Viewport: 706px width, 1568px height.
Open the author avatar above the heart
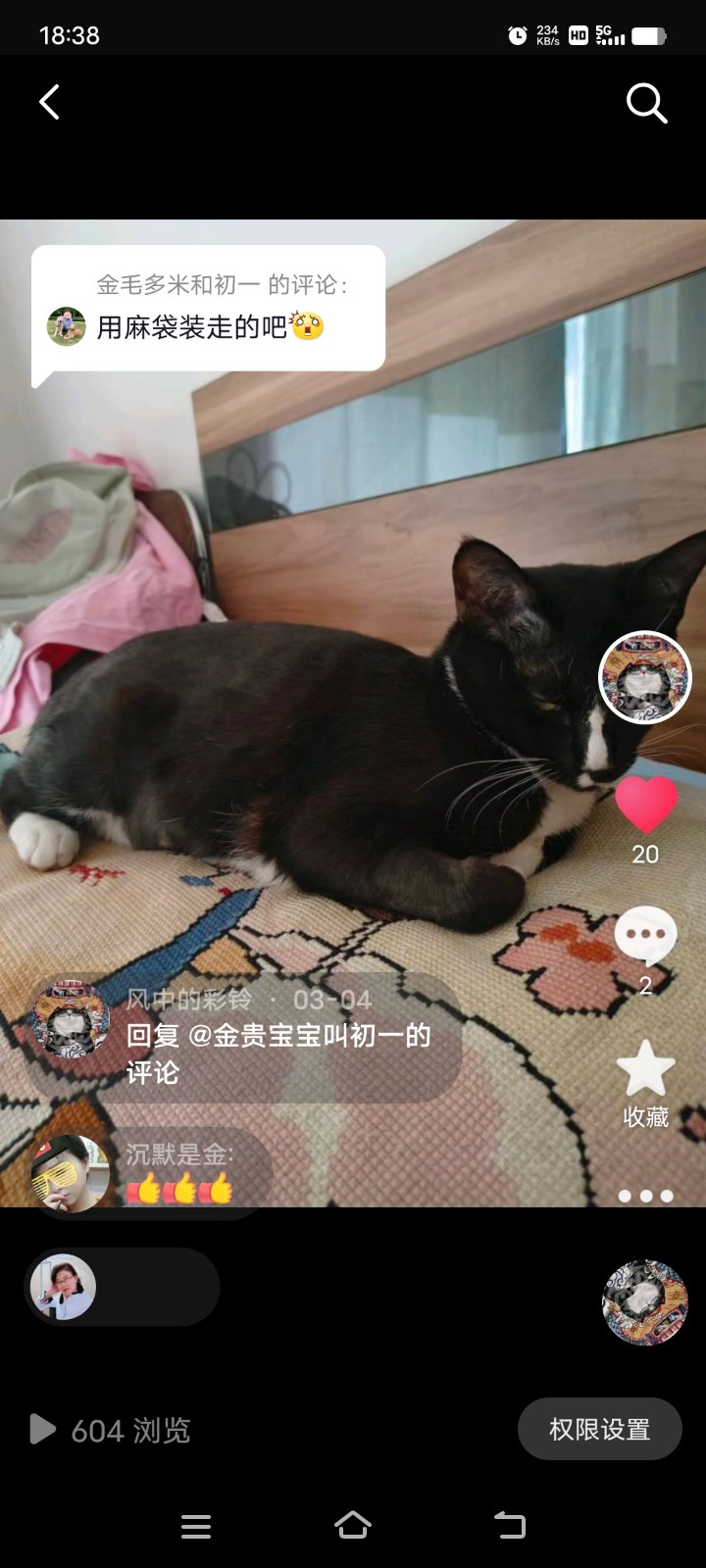pos(645,678)
